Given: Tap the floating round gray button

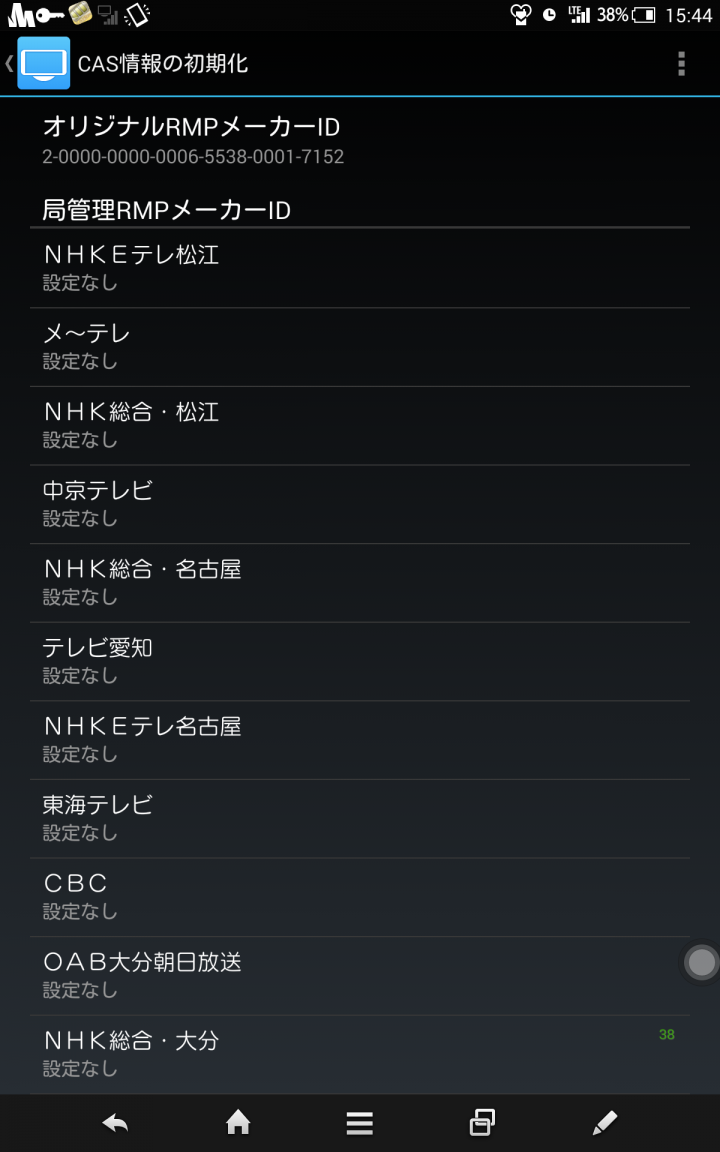Looking at the screenshot, I should pyautogui.click(x=701, y=962).
